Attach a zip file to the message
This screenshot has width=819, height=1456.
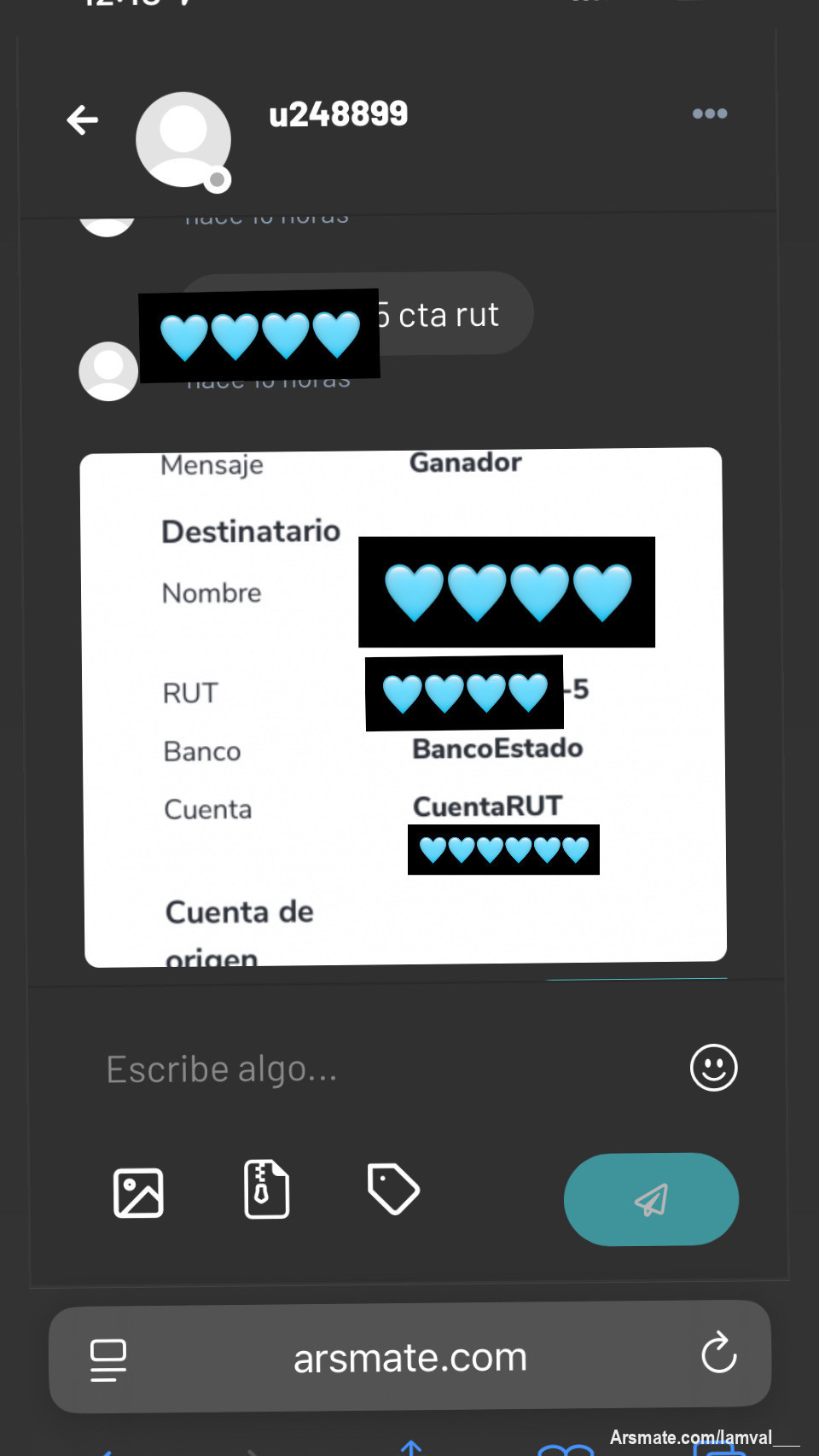click(x=266, y=1189)
